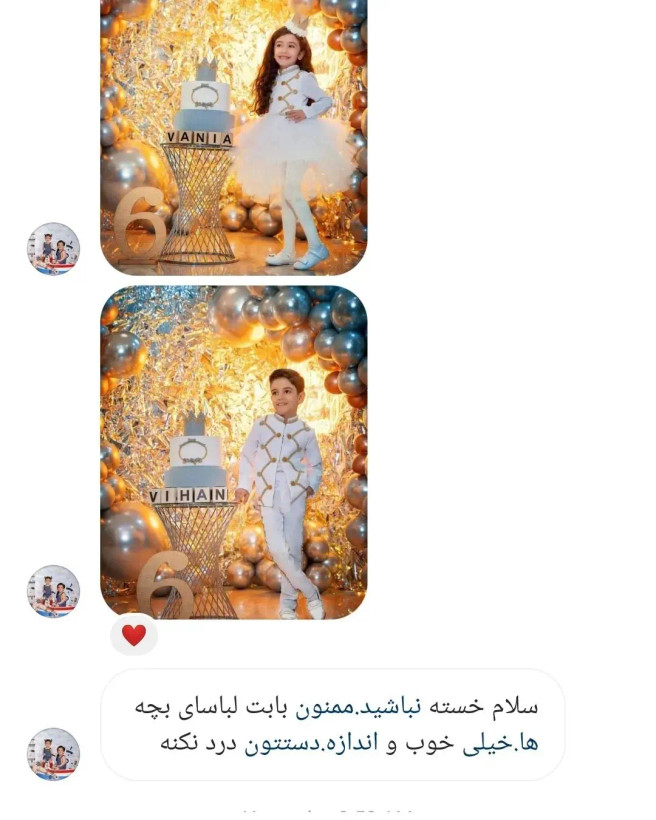Tap sender avatar next to the VANIA photo
This screenshot has width=656, height=820.
53,249
